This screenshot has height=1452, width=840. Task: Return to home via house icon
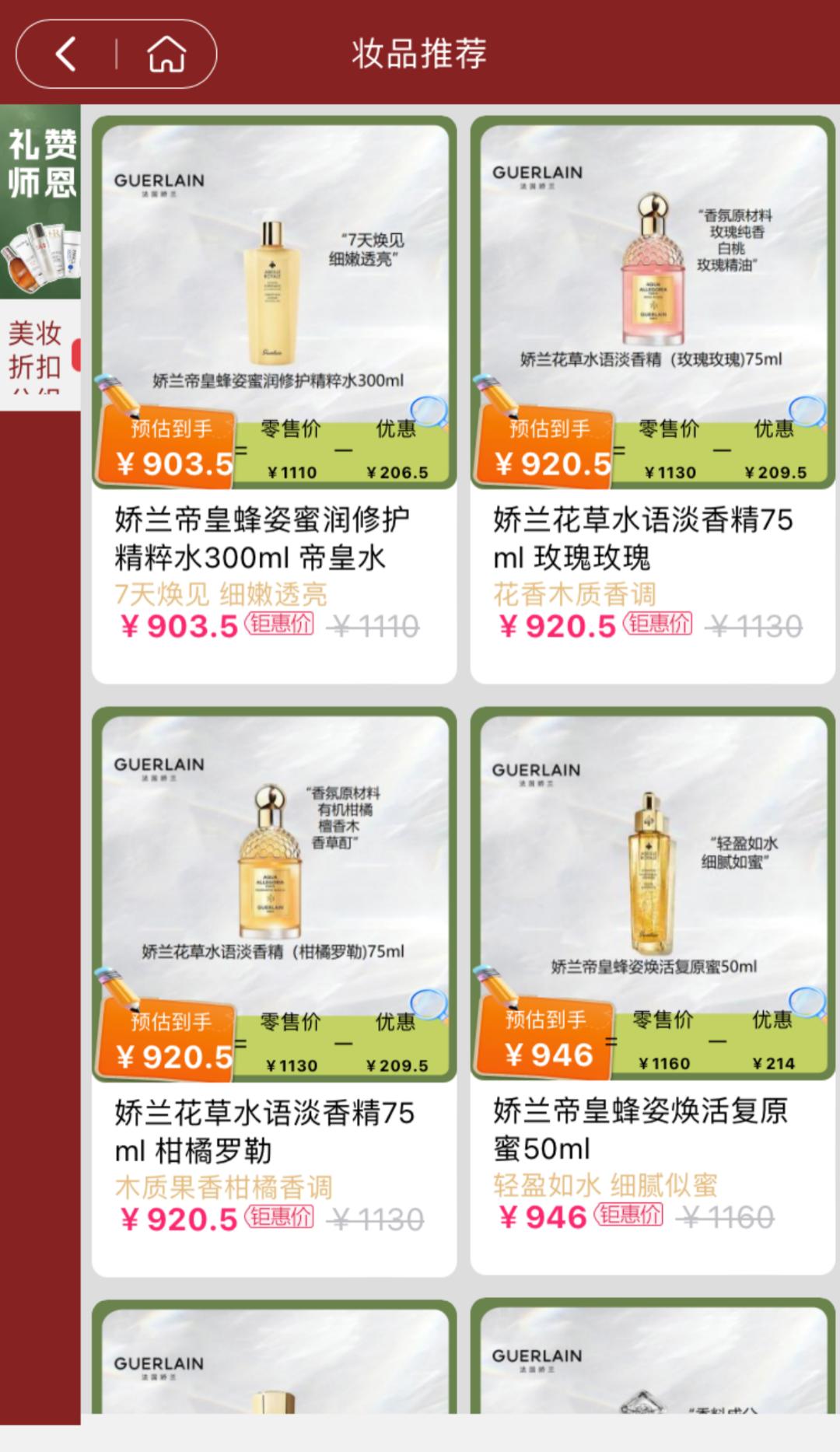166,54
